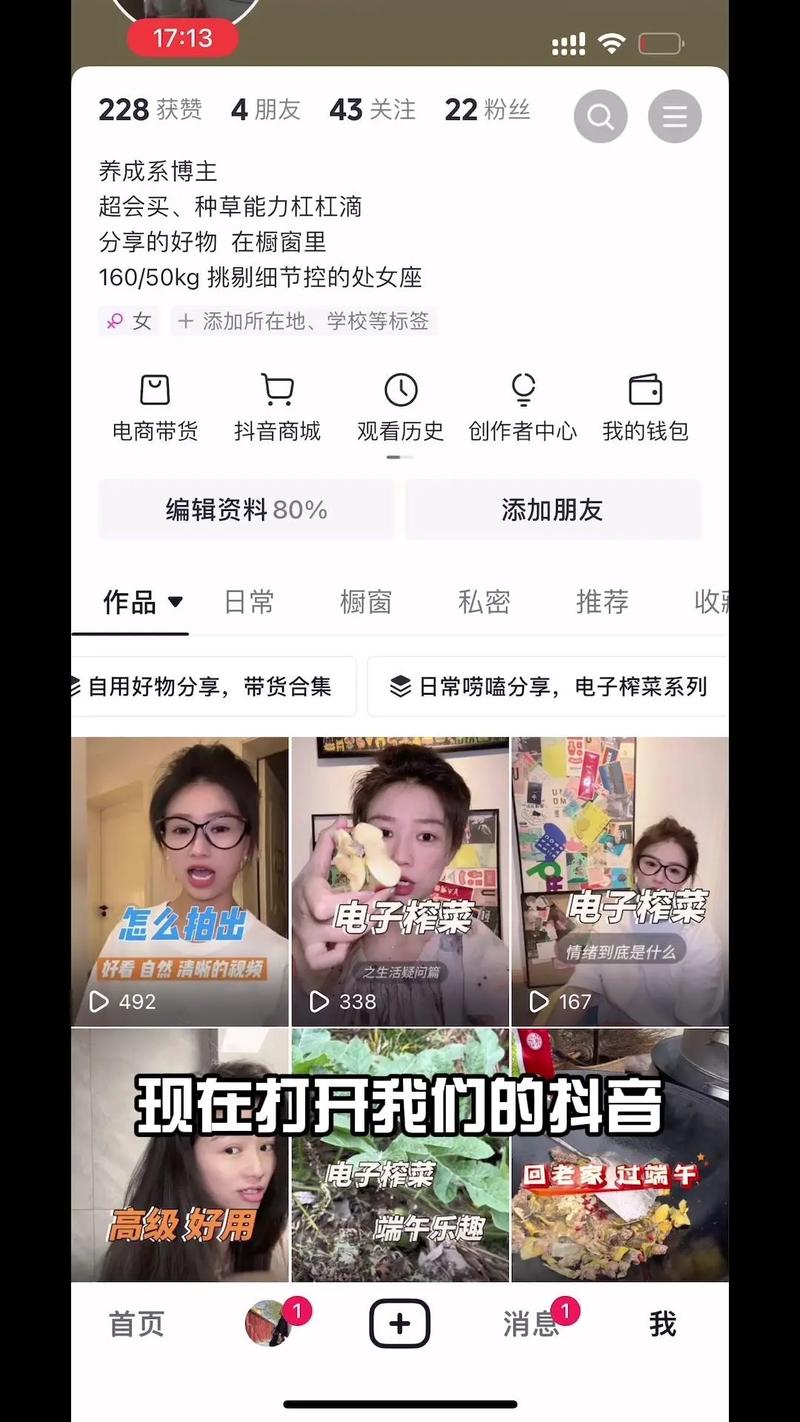800x1422 pixels.
Task: Expand the 作品 dropdown arrow
Action: [178, 603]
